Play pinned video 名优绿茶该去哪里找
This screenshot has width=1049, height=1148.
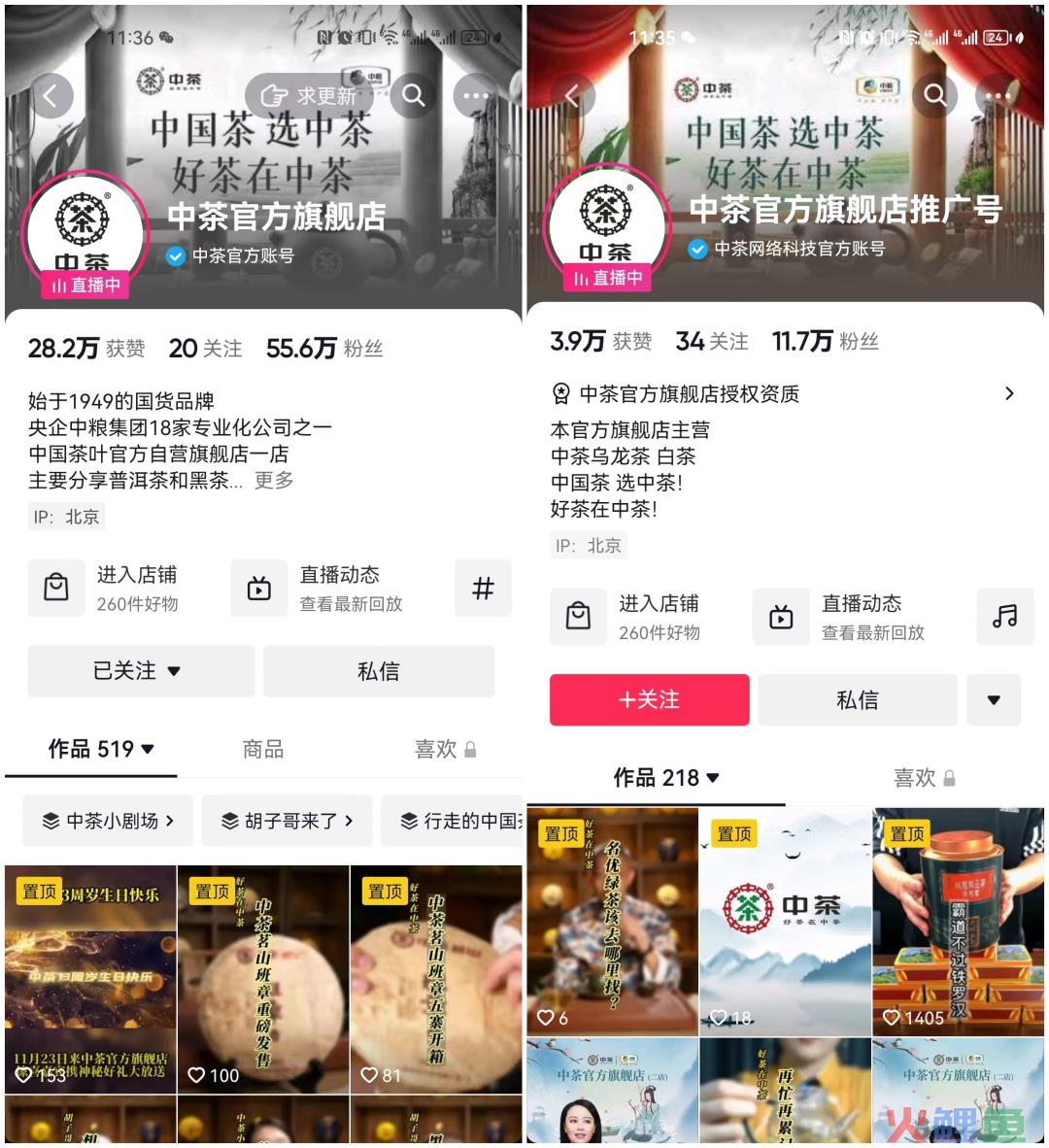(612, 921)
